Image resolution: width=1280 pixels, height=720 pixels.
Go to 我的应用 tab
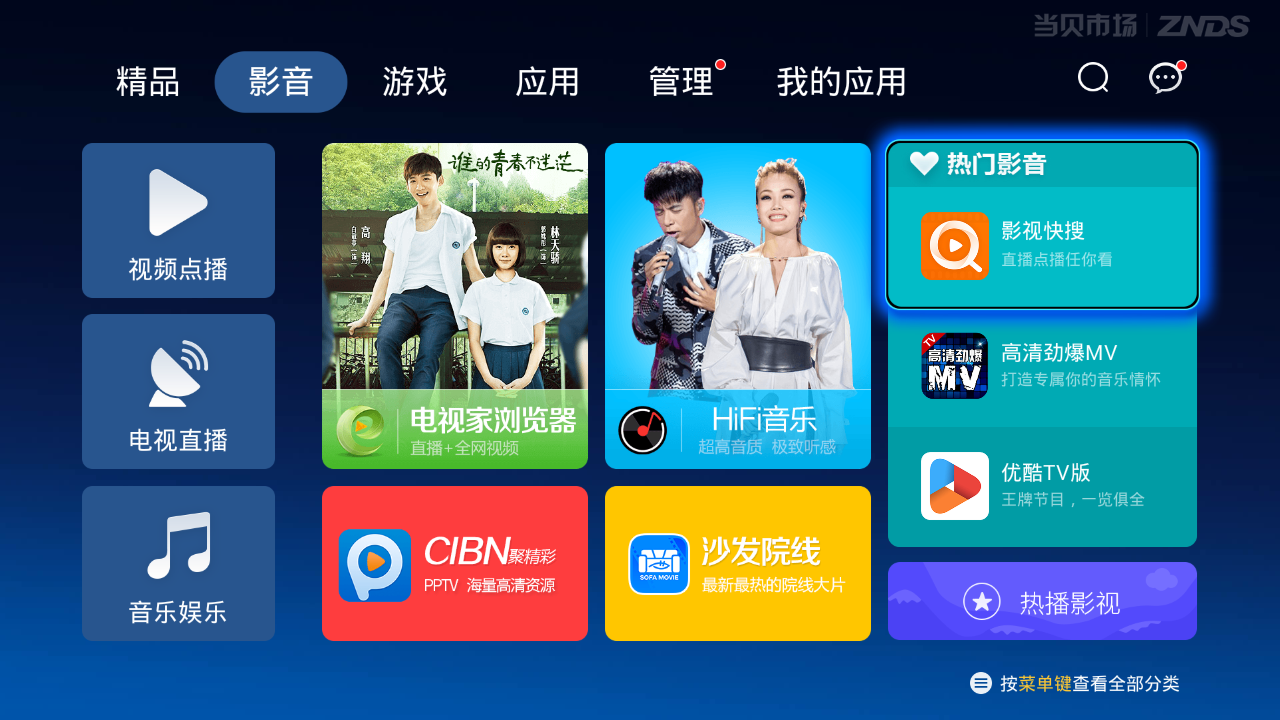click(x=841, y=82)
